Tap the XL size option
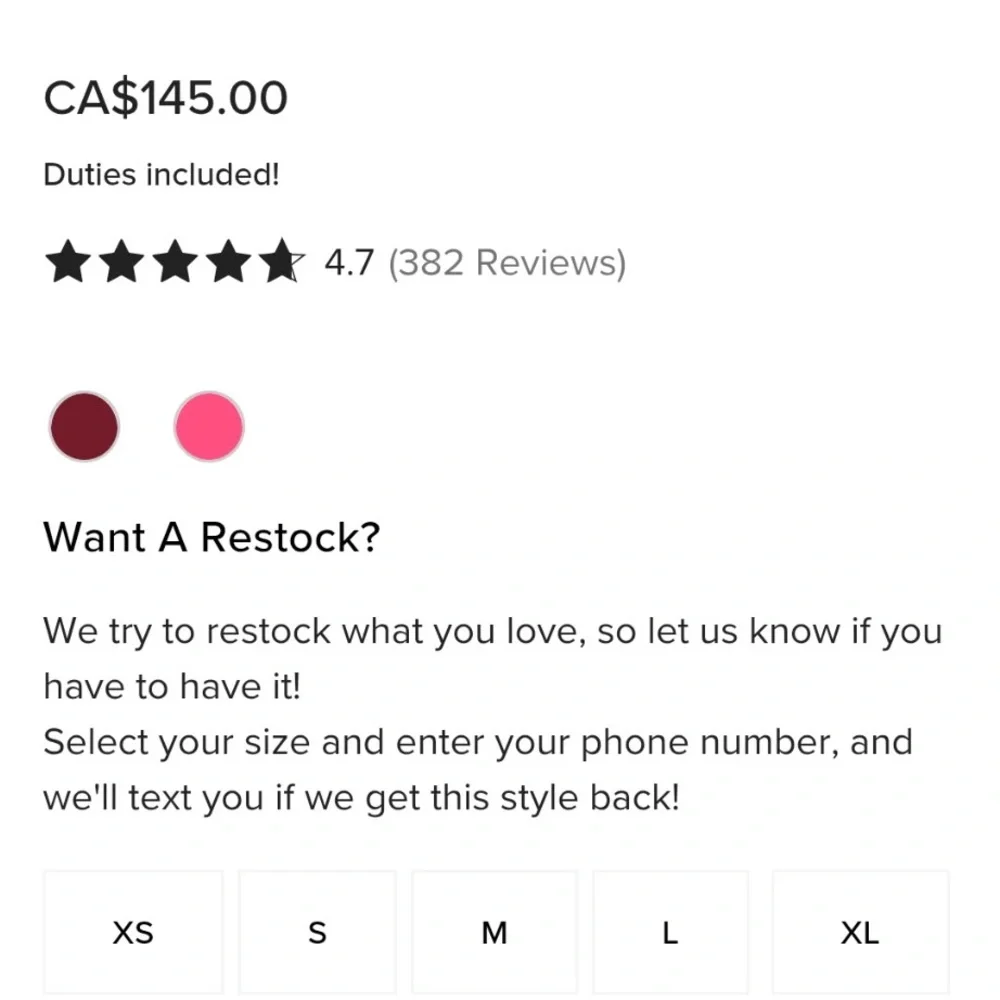 click(x=860, y=932)
